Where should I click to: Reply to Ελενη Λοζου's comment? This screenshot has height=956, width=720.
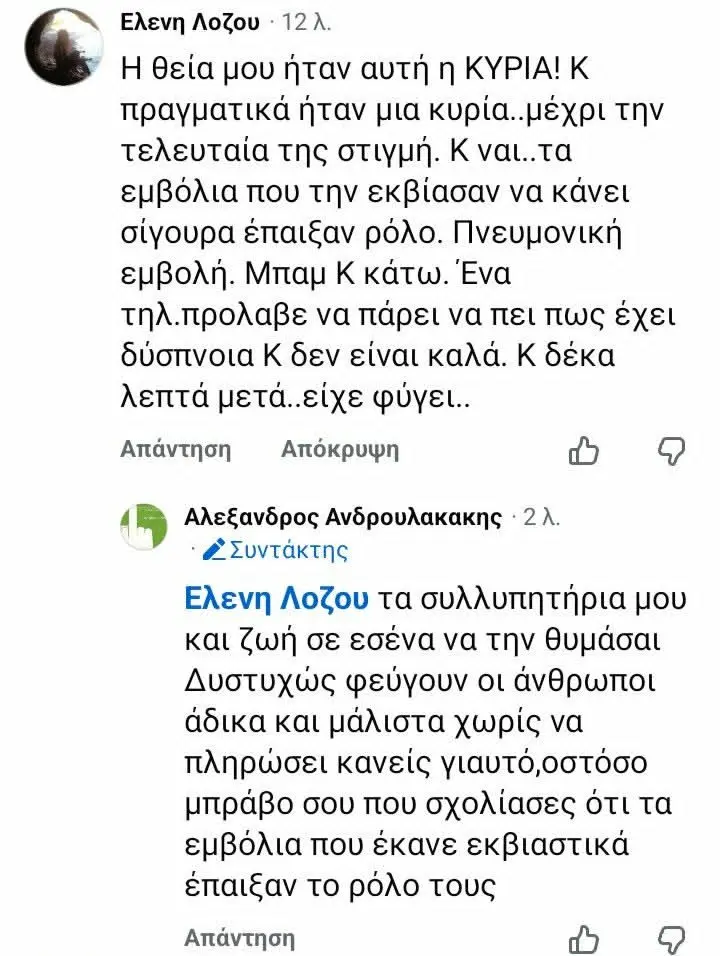coord(176,449)
